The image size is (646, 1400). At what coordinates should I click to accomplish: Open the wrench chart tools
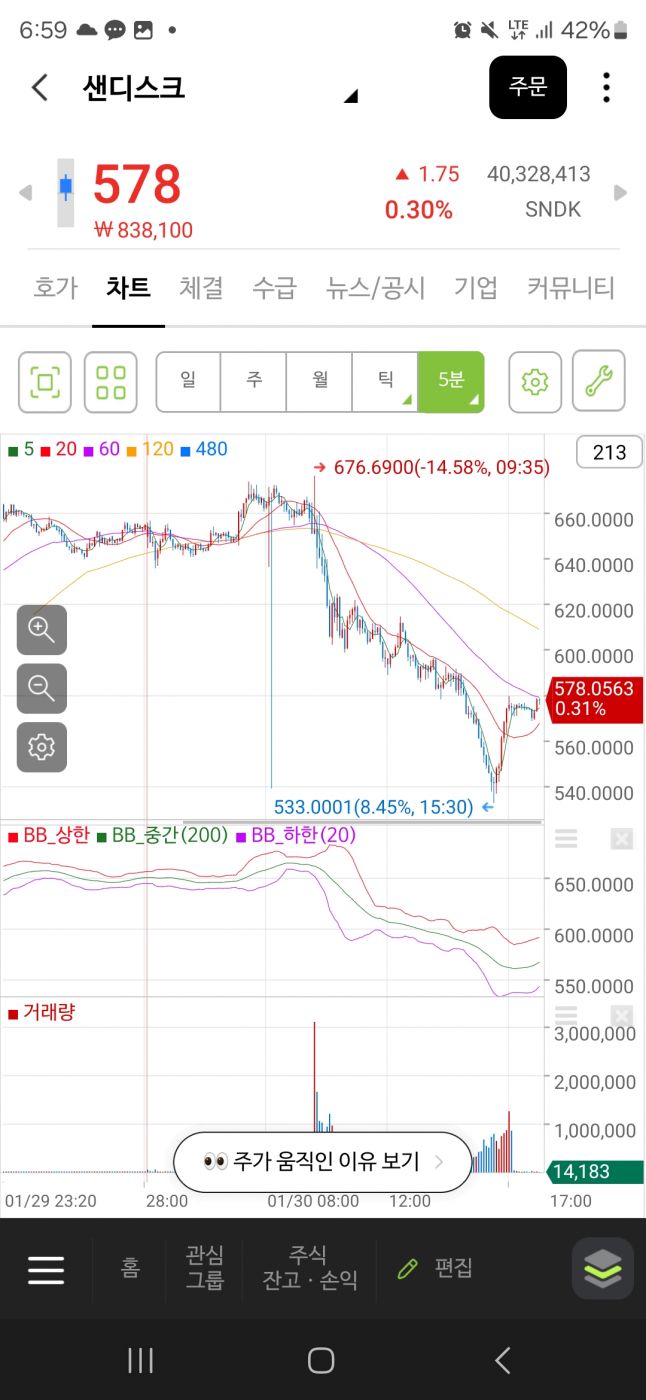point(598,381)
